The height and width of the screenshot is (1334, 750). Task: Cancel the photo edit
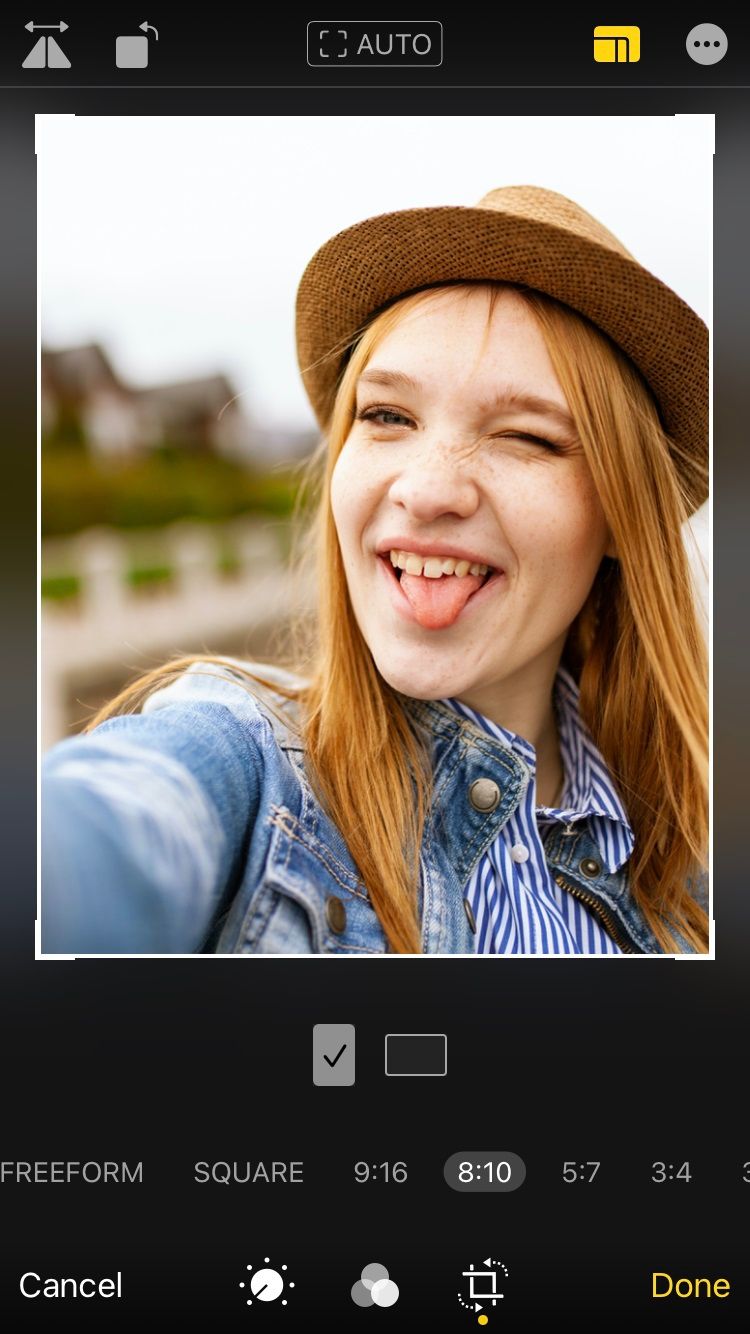pos(71,1285)
